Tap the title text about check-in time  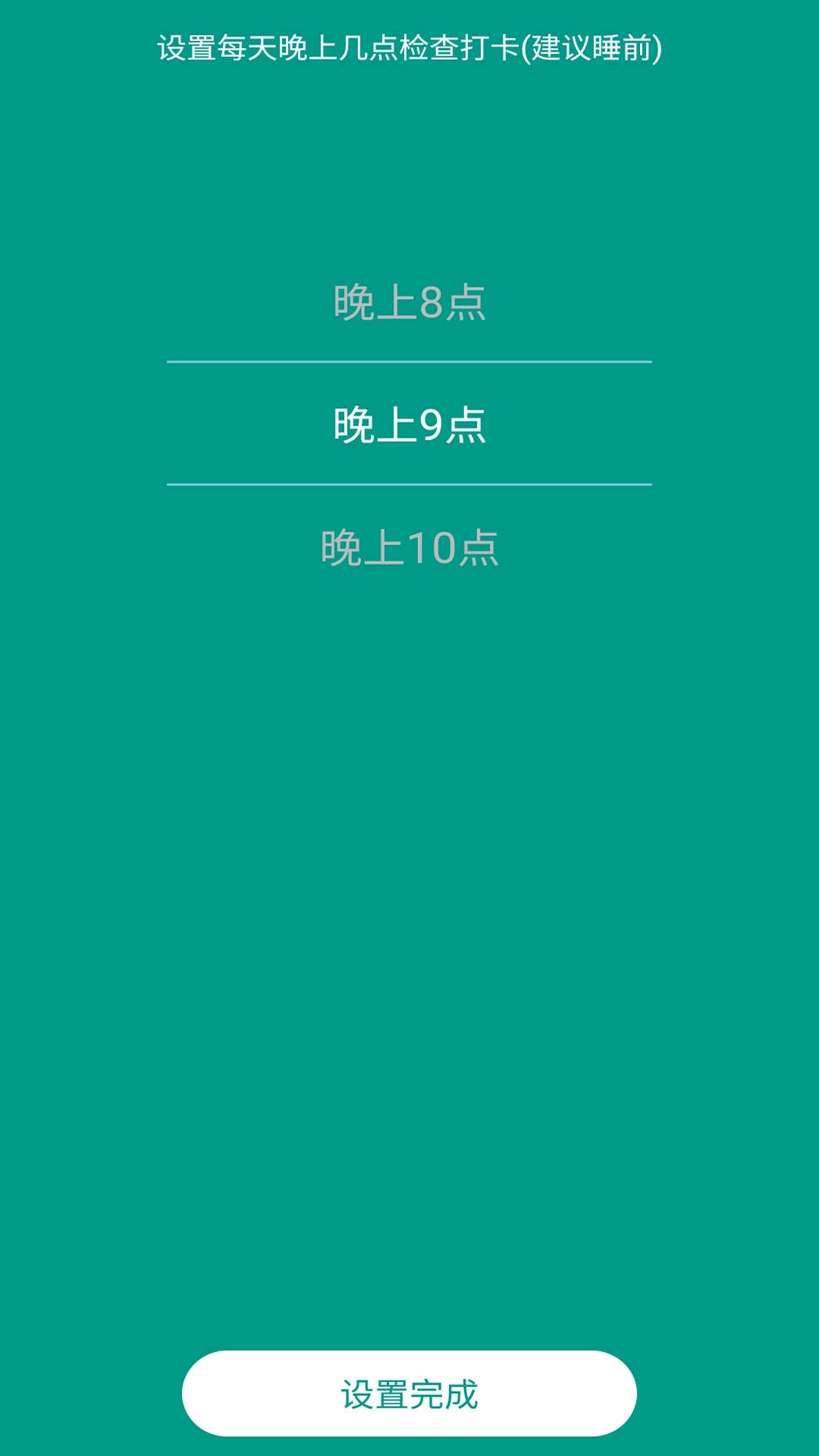click(409, 47)
